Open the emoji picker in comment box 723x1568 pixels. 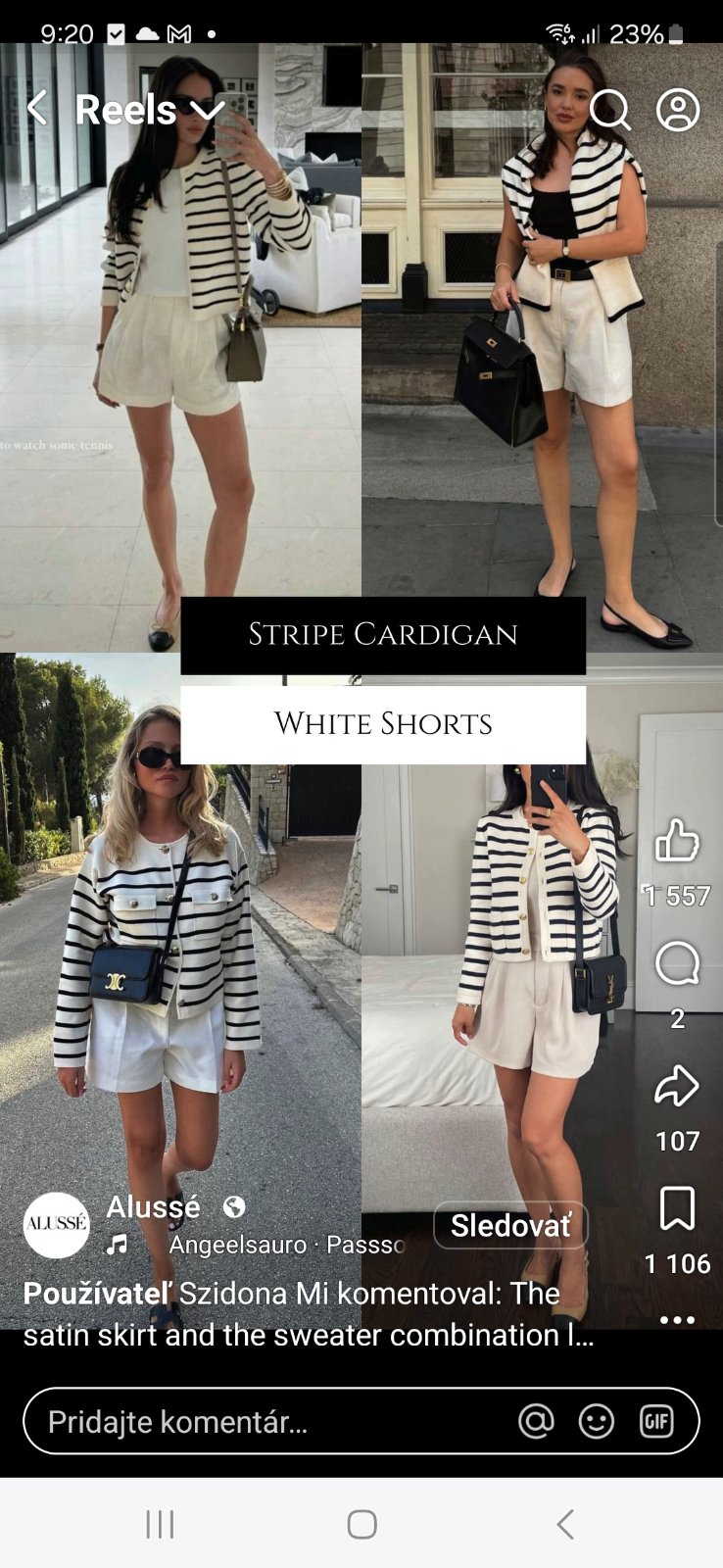tap(596, 1421)
